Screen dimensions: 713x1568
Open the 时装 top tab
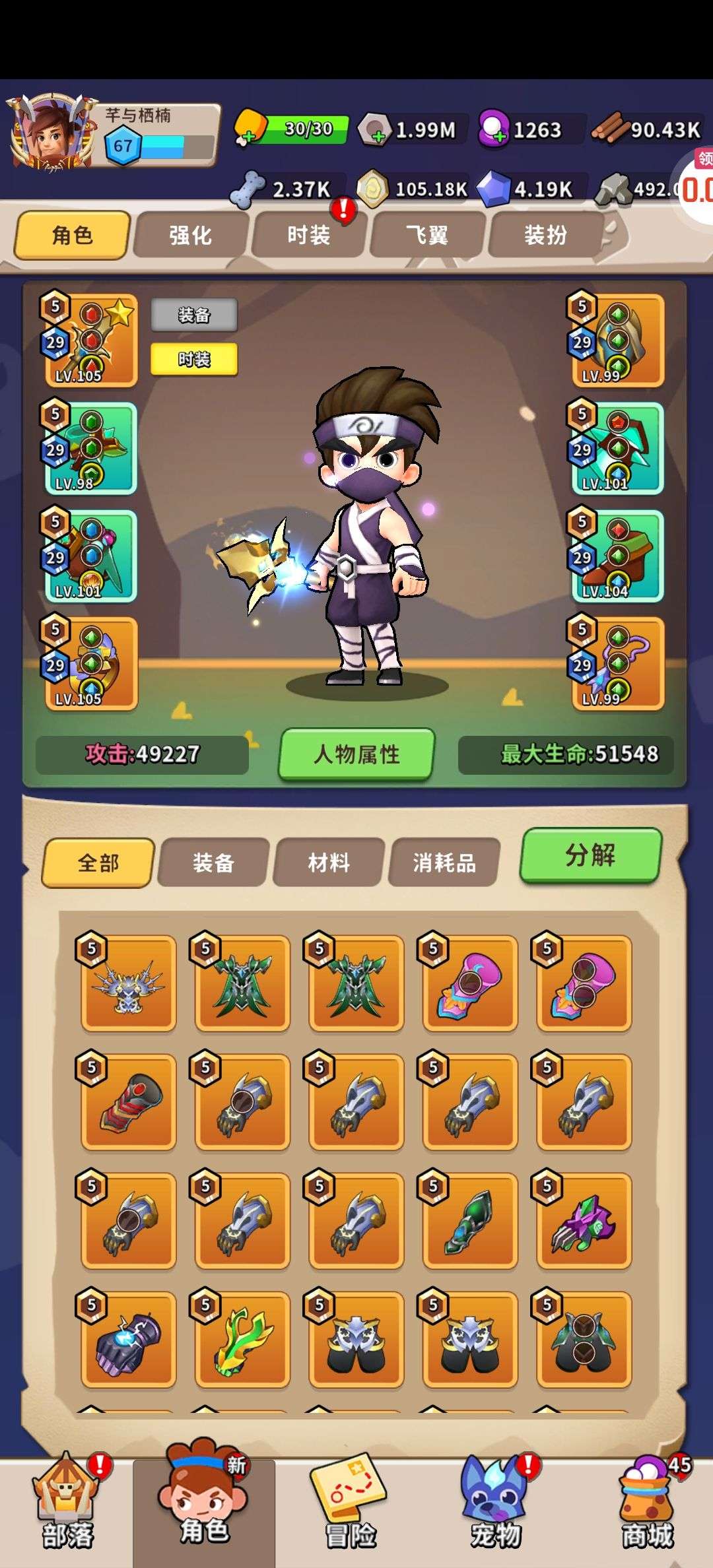tap(308, 235)
